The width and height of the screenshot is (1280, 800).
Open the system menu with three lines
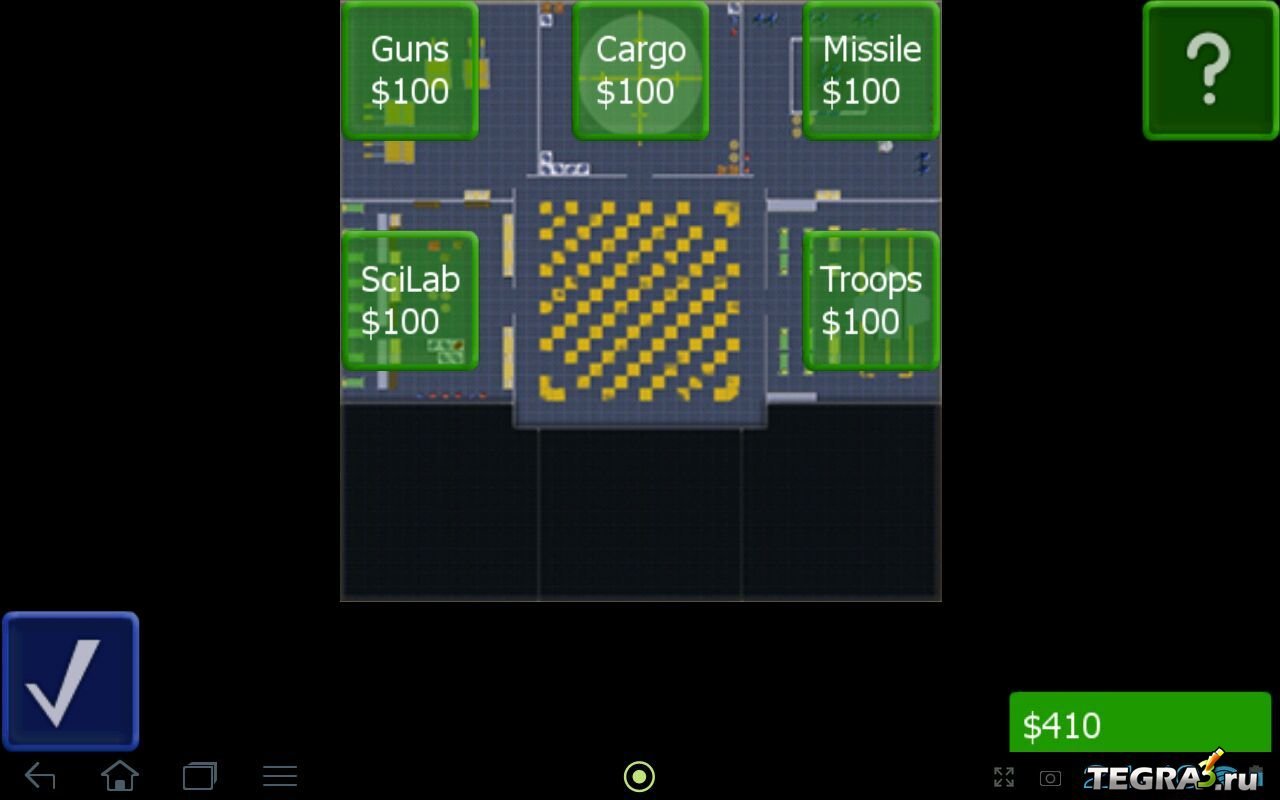pos(280,776)
